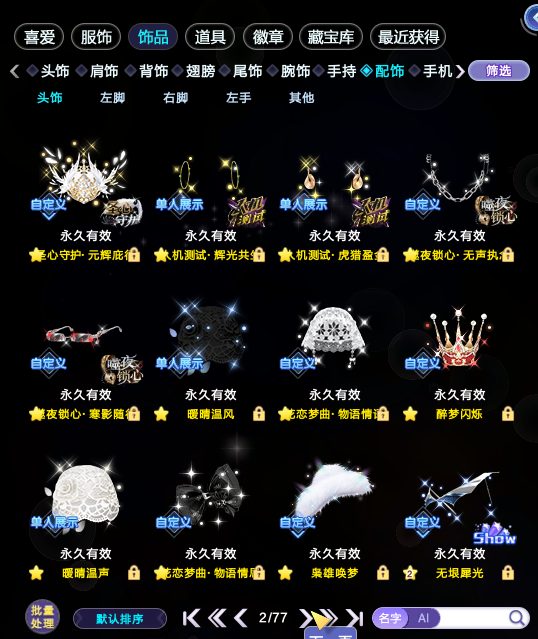Change sorting via 默认排序
538x639 pixels.
120,619
